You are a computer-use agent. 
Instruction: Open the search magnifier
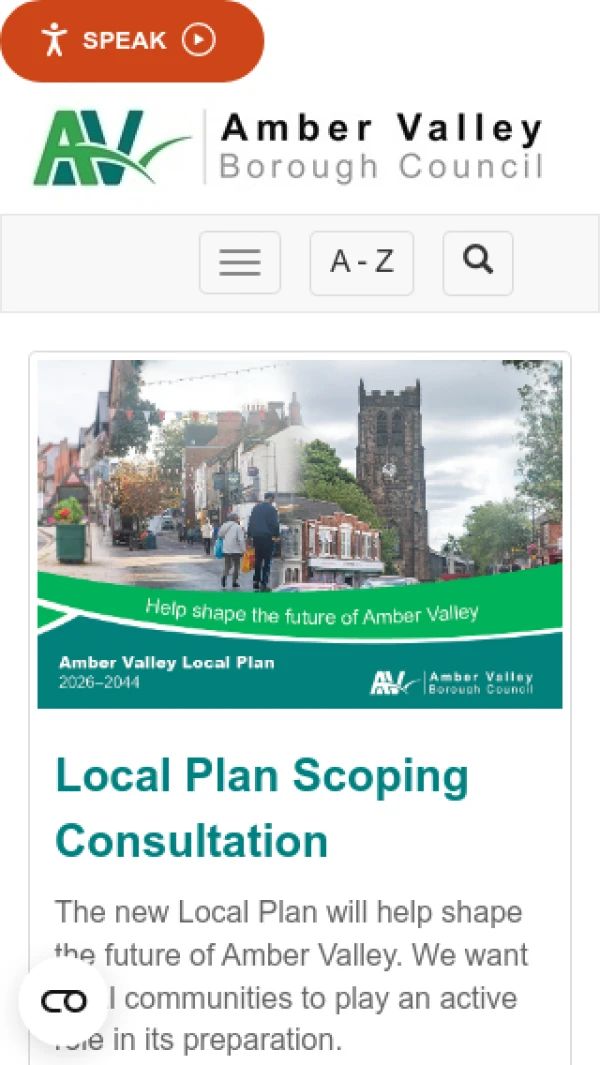click(x=478, y=263)
